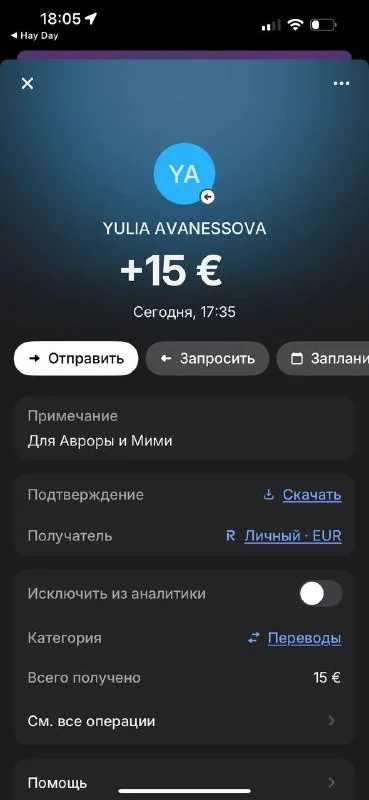Open the Помощь help row
Screen dimensions: 369x800
184,782
